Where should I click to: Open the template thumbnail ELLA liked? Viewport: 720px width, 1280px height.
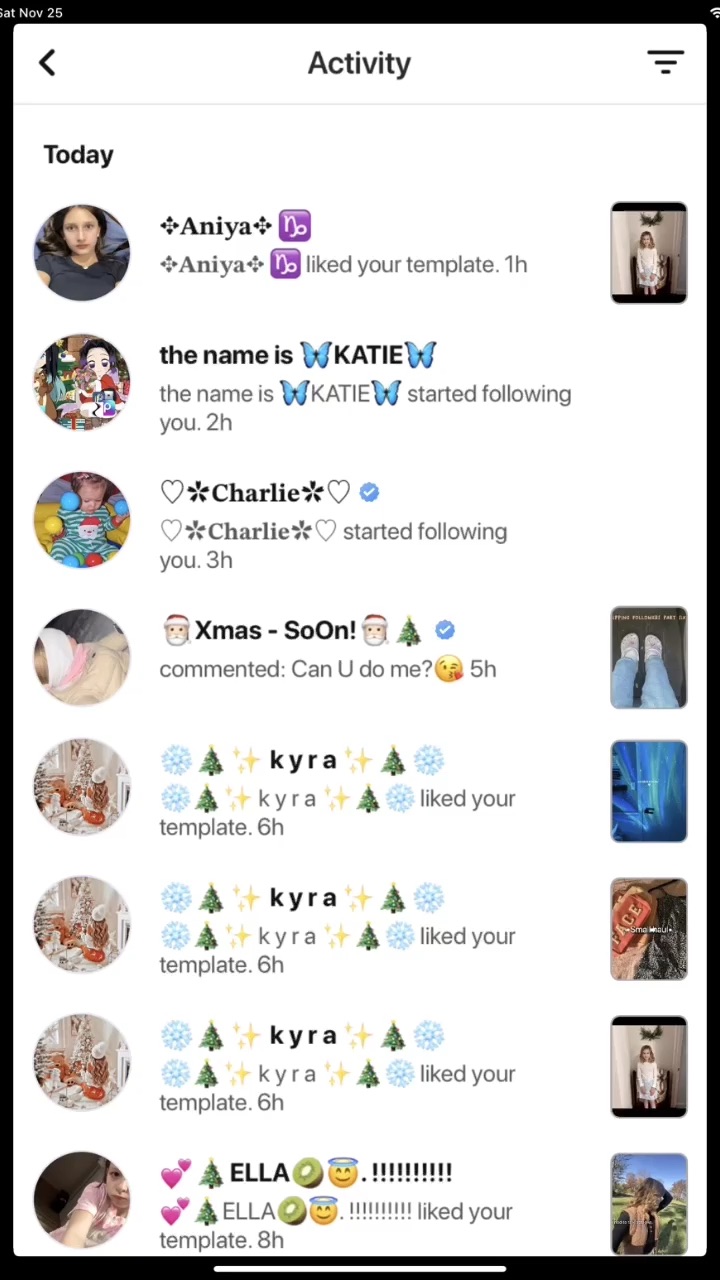coord(648,1204)
